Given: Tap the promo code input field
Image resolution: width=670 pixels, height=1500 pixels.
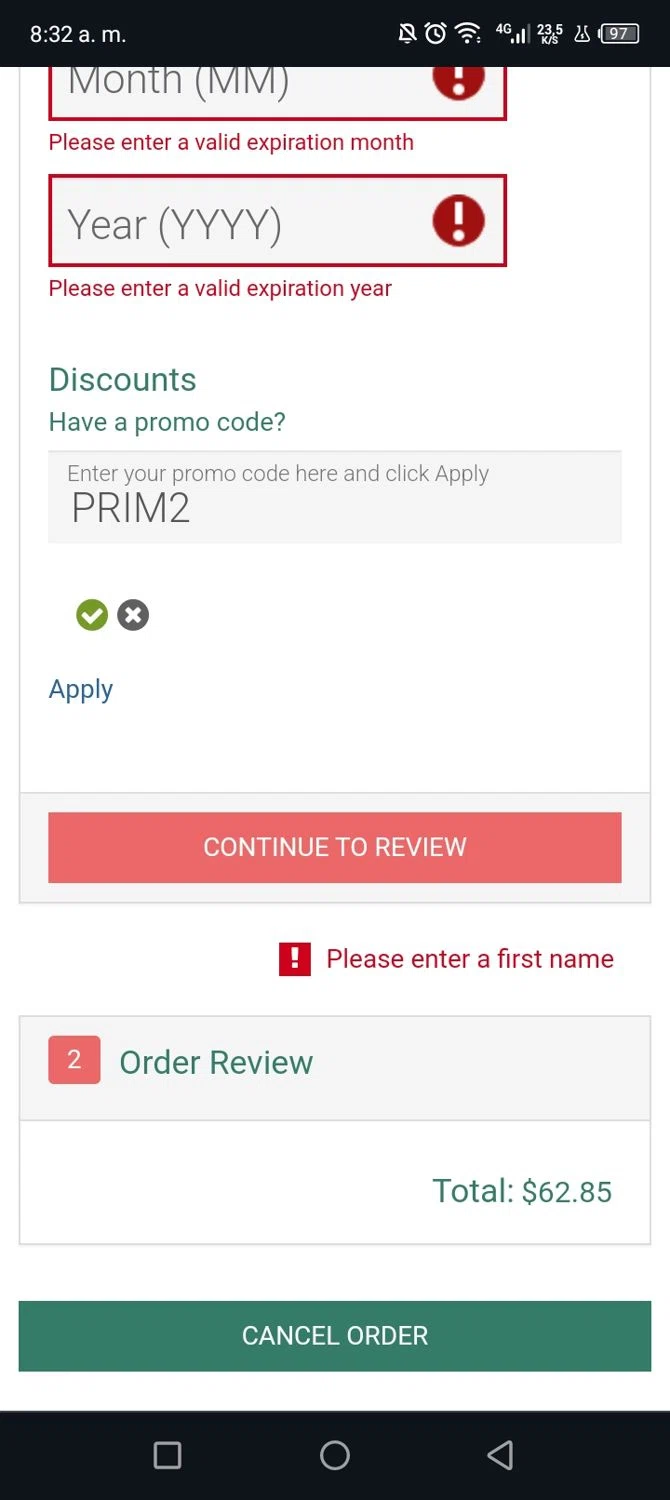Looking at the screenshot, I should (334, 498).
